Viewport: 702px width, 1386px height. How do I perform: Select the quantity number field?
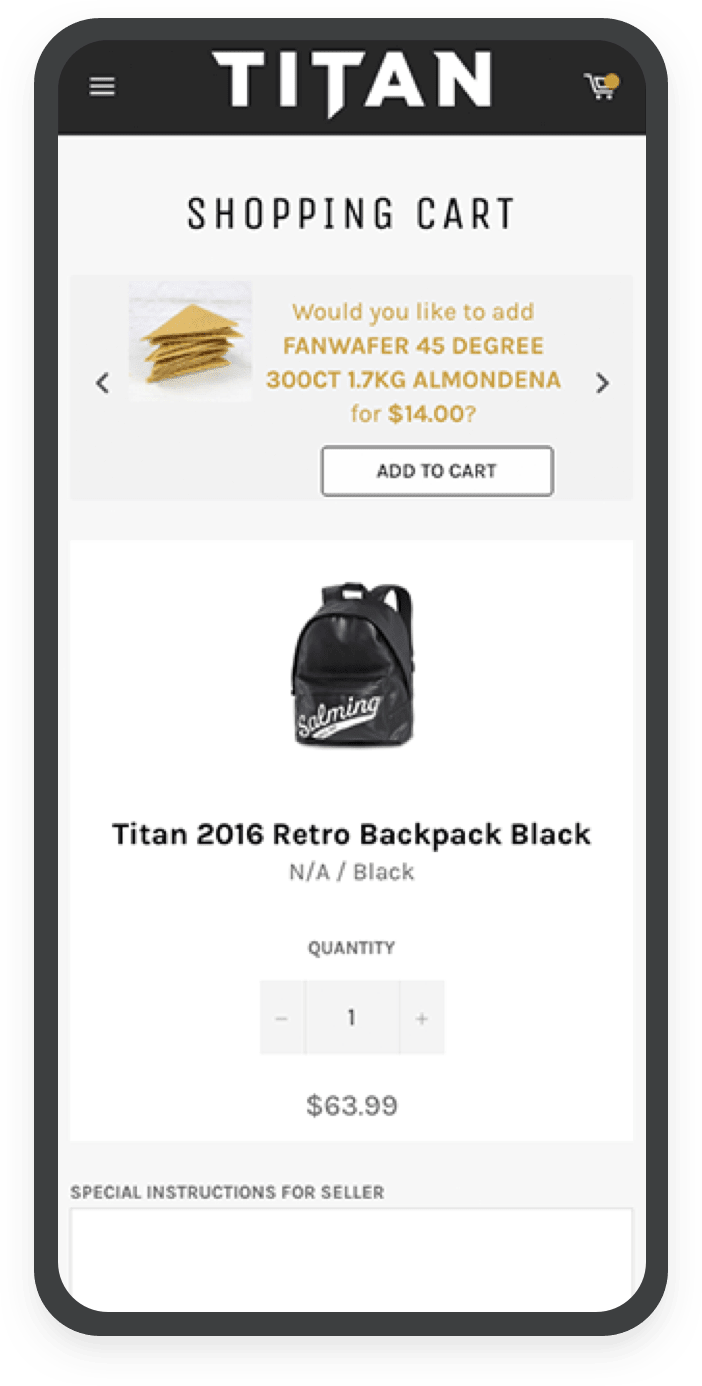351,1018
